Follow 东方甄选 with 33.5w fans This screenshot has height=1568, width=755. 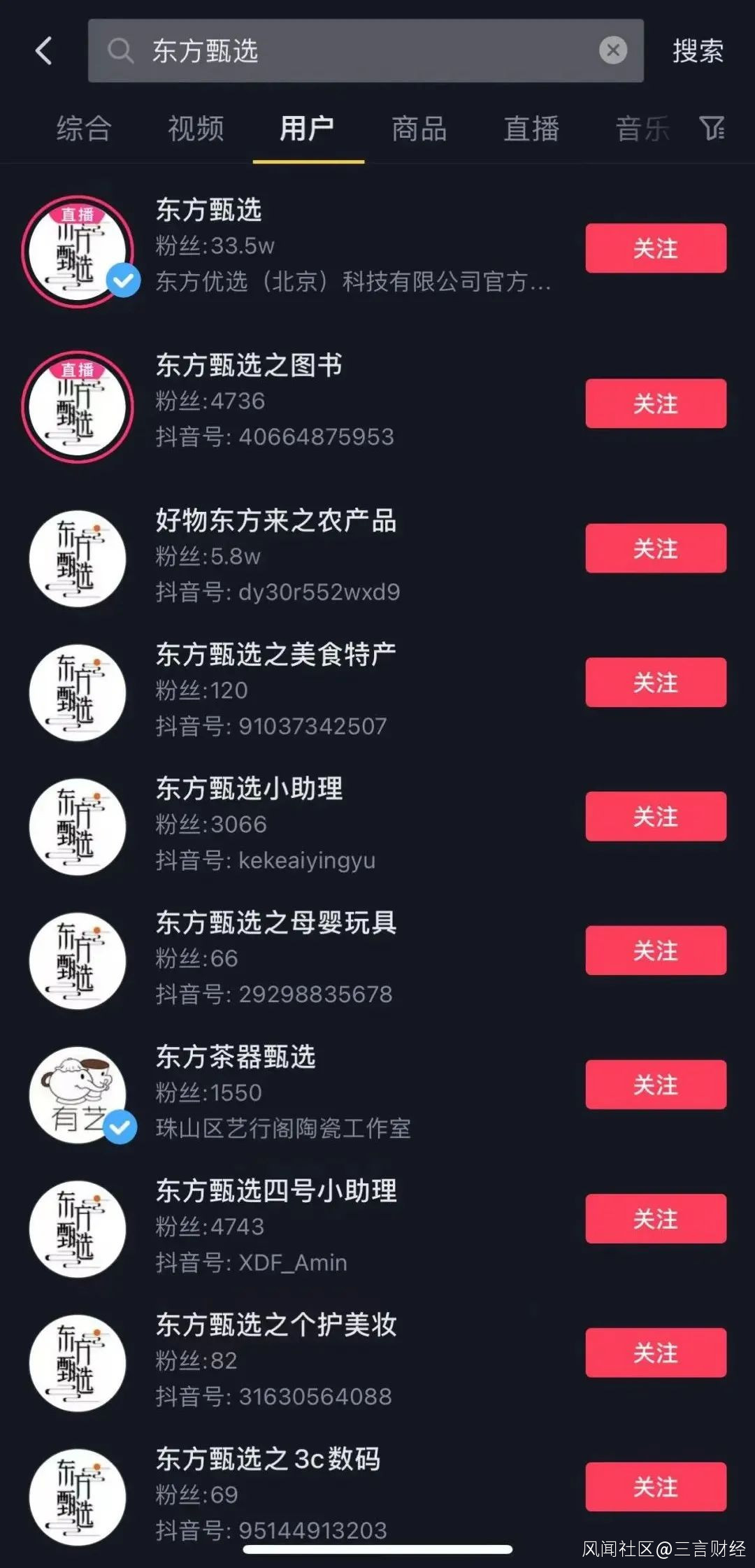point(656,248)
